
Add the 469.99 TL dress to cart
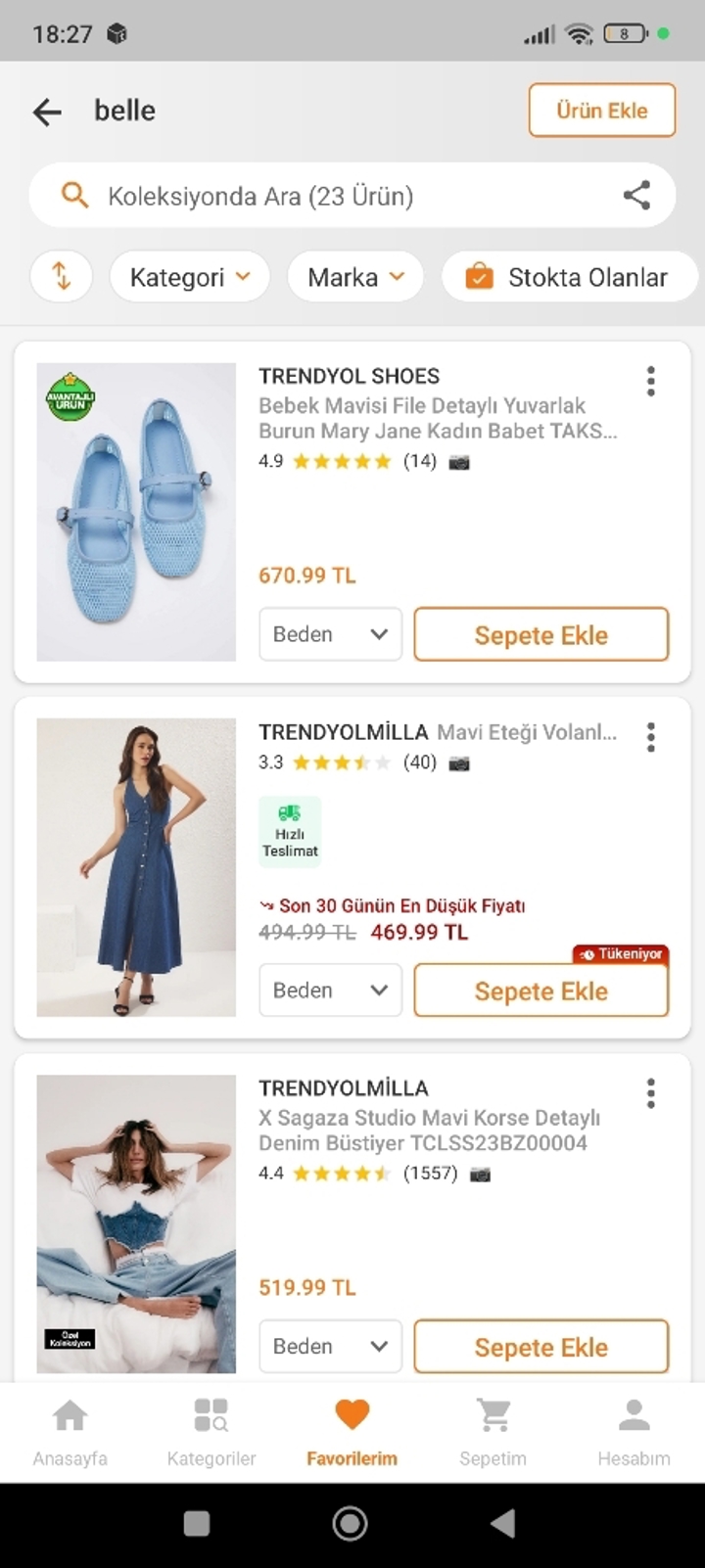click(x=540, y=992)
